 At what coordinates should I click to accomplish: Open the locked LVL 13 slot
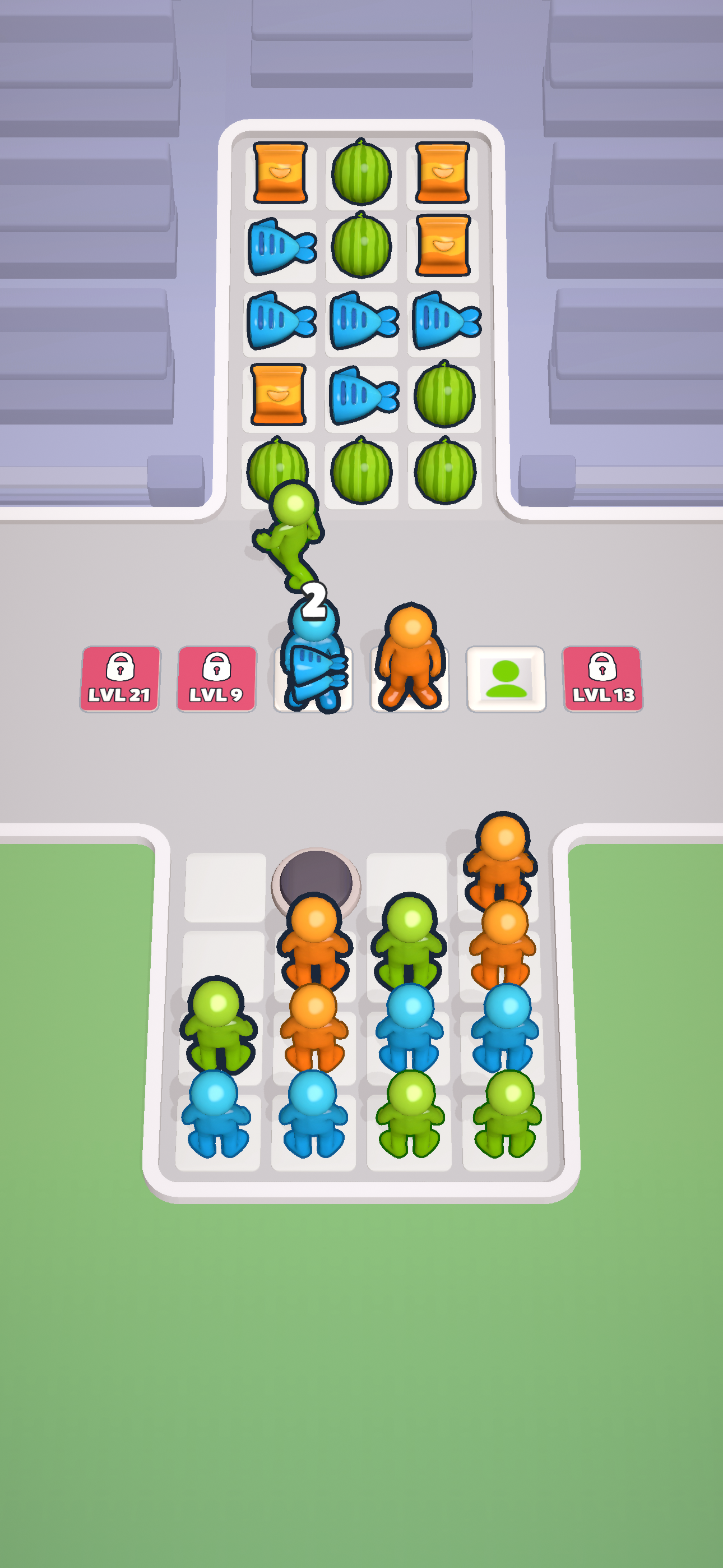point(602,679)
